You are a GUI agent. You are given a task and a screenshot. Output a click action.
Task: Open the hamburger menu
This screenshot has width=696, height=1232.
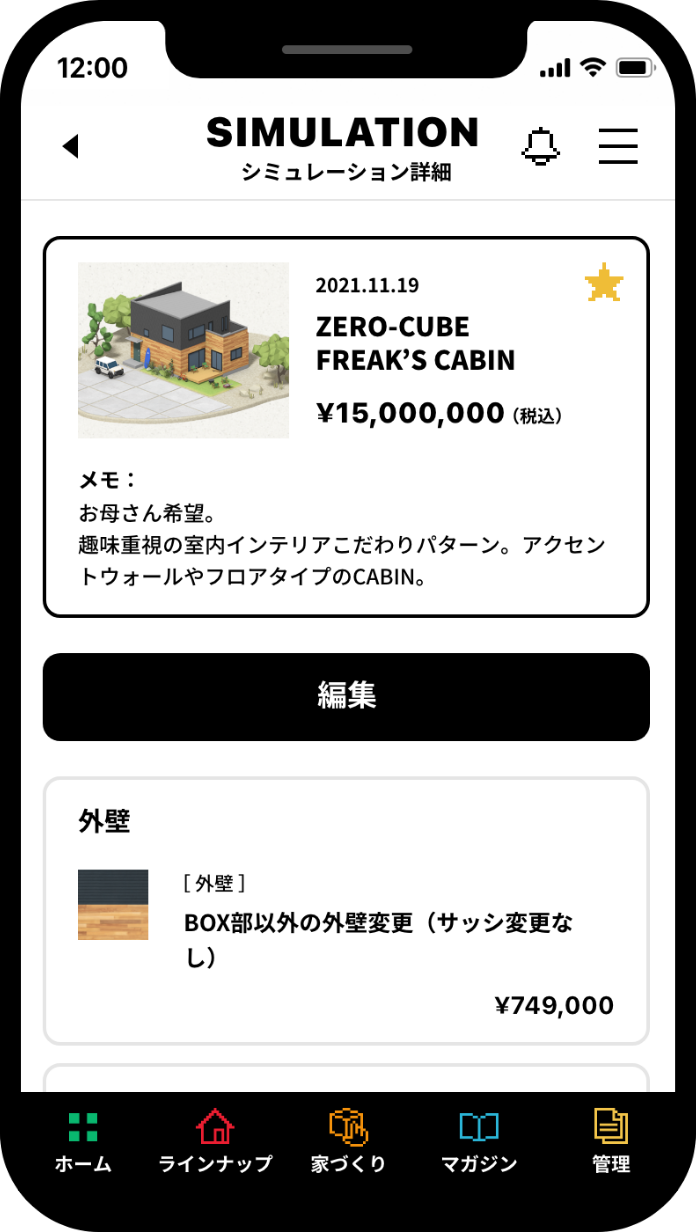[618, 147]
